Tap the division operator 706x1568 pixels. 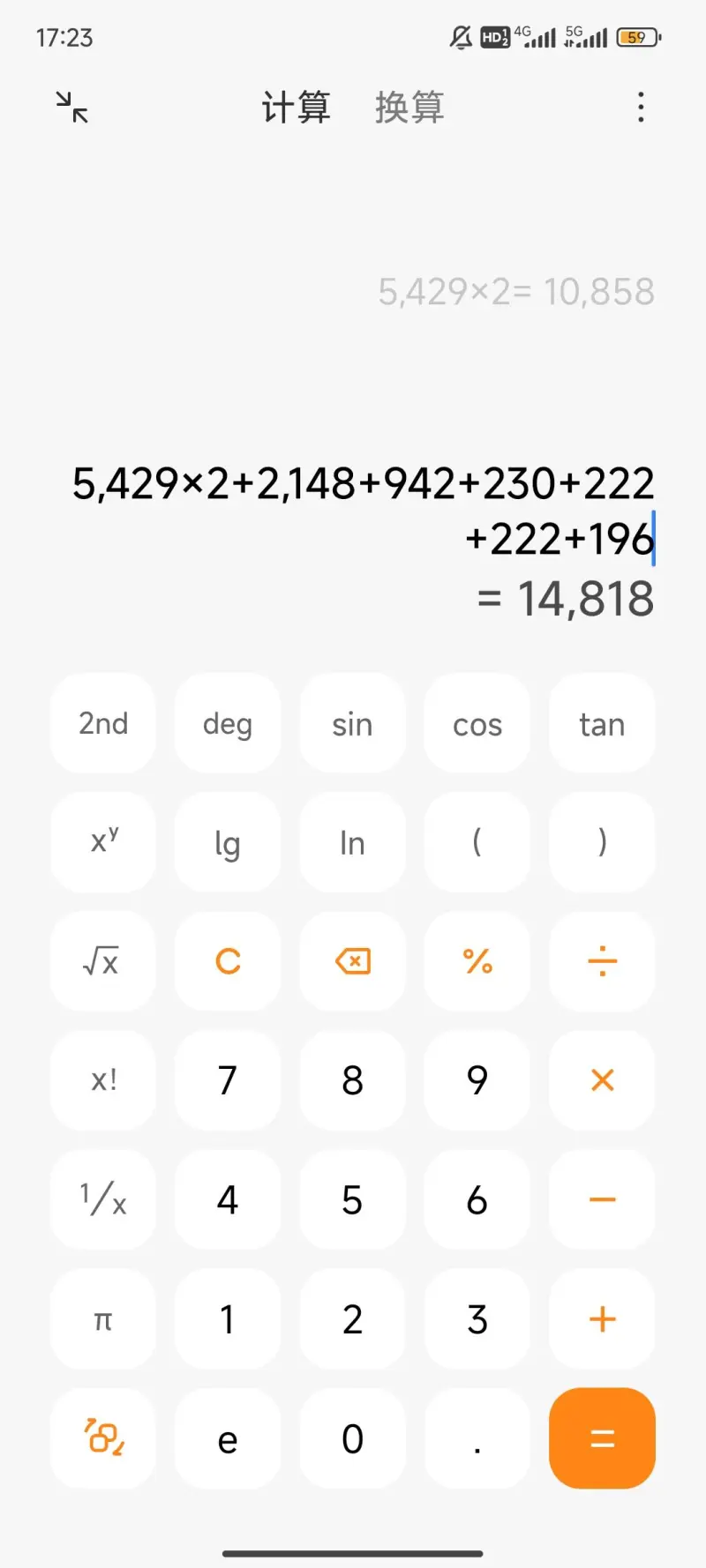click(x=602, y=960)
